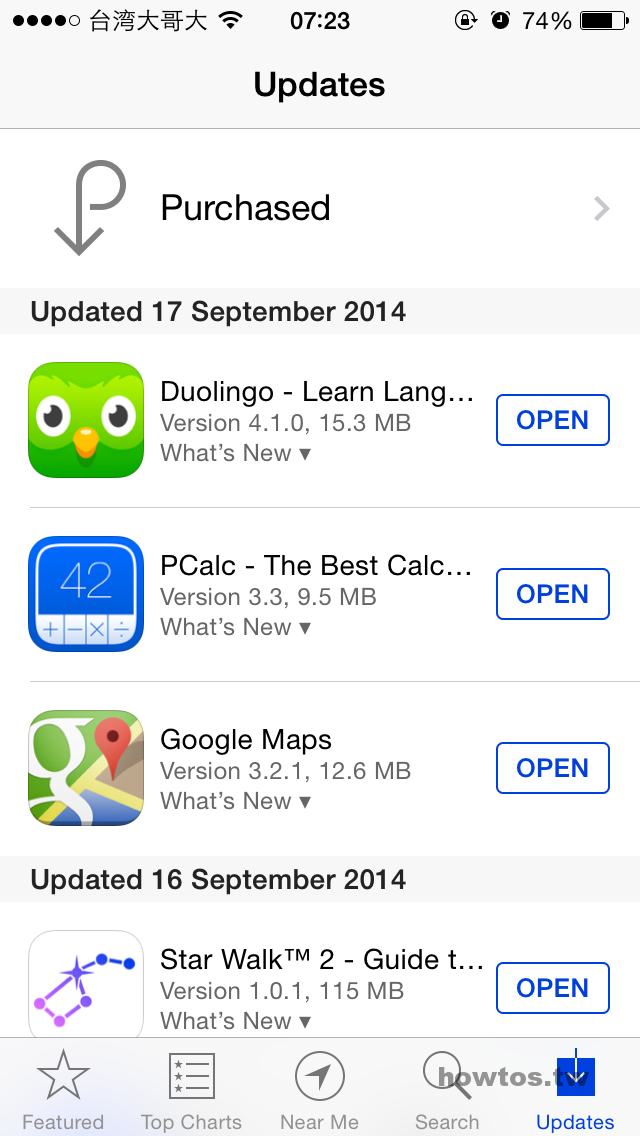This screenshot has height=1136, width=640.
Task: Expand What's New for Google Maps
Action: (x=235, y=801)
